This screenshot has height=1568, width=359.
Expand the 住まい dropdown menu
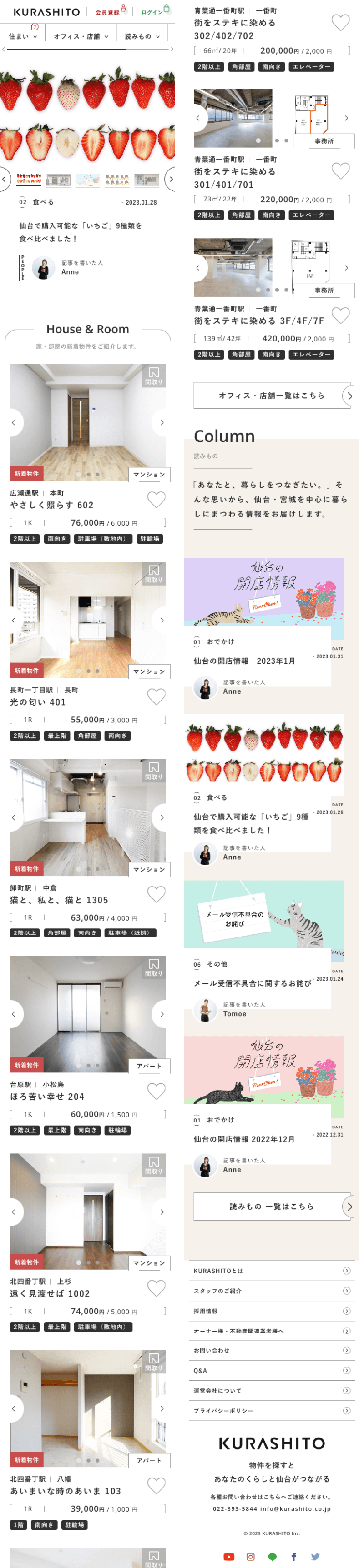23,36
